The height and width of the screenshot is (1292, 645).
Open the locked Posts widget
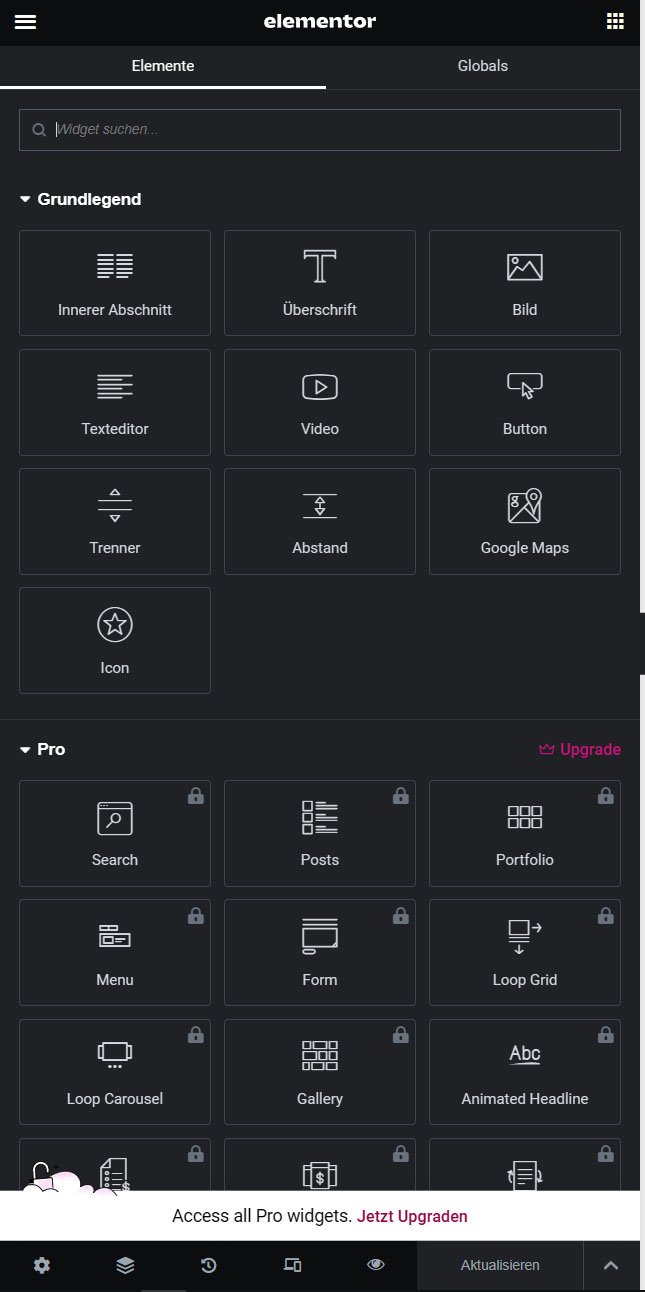click(320, 833)
